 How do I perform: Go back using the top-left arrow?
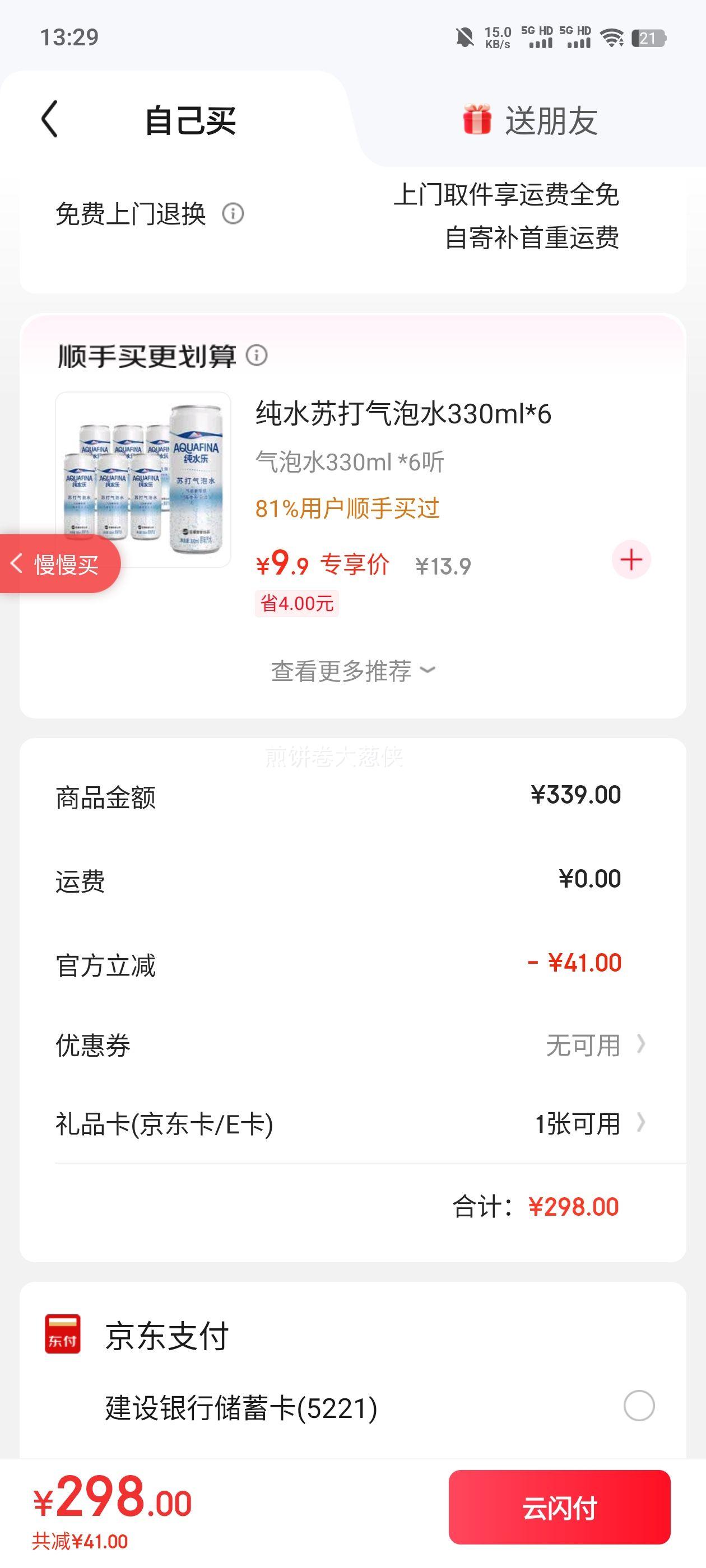tap(50, 119)
